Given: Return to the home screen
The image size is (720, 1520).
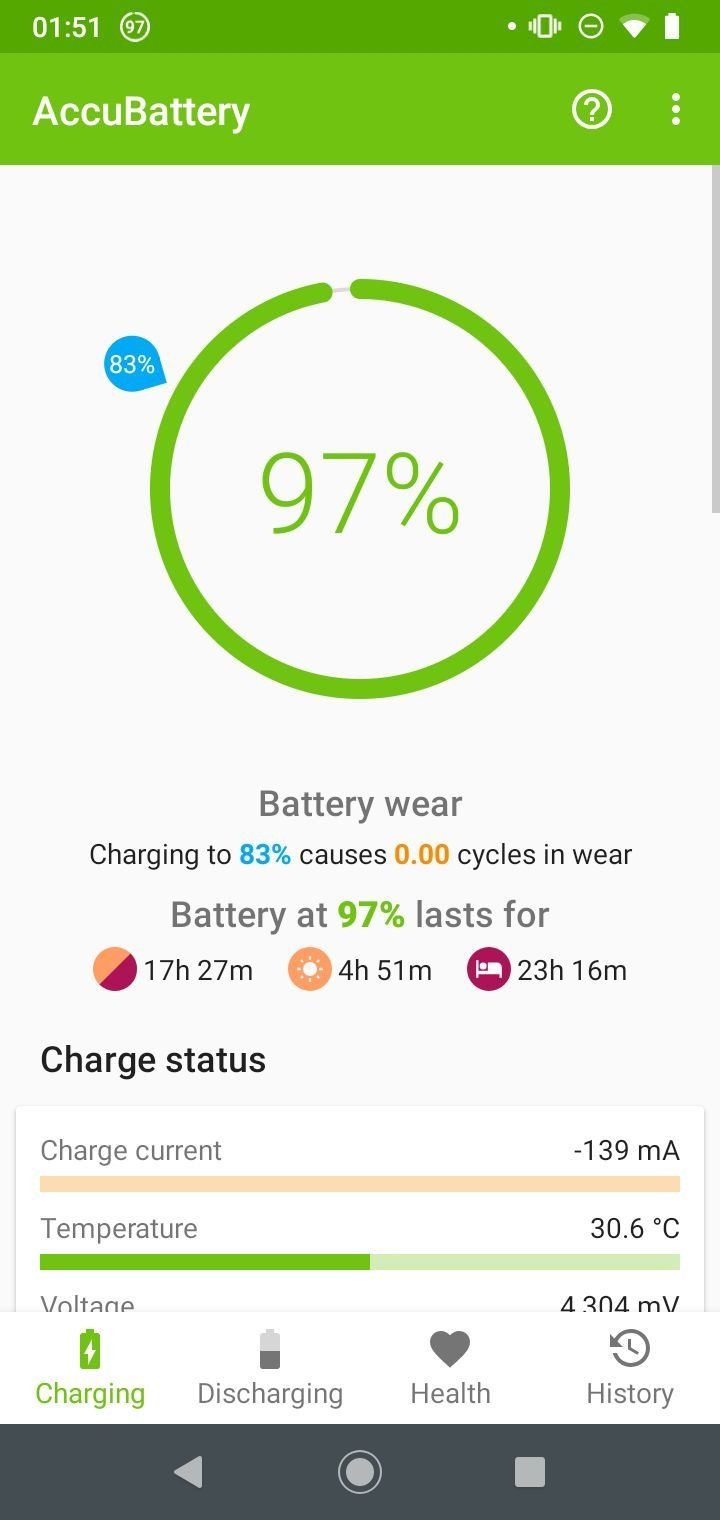Looking at the screenshot, I should [x=360, y=1472].
